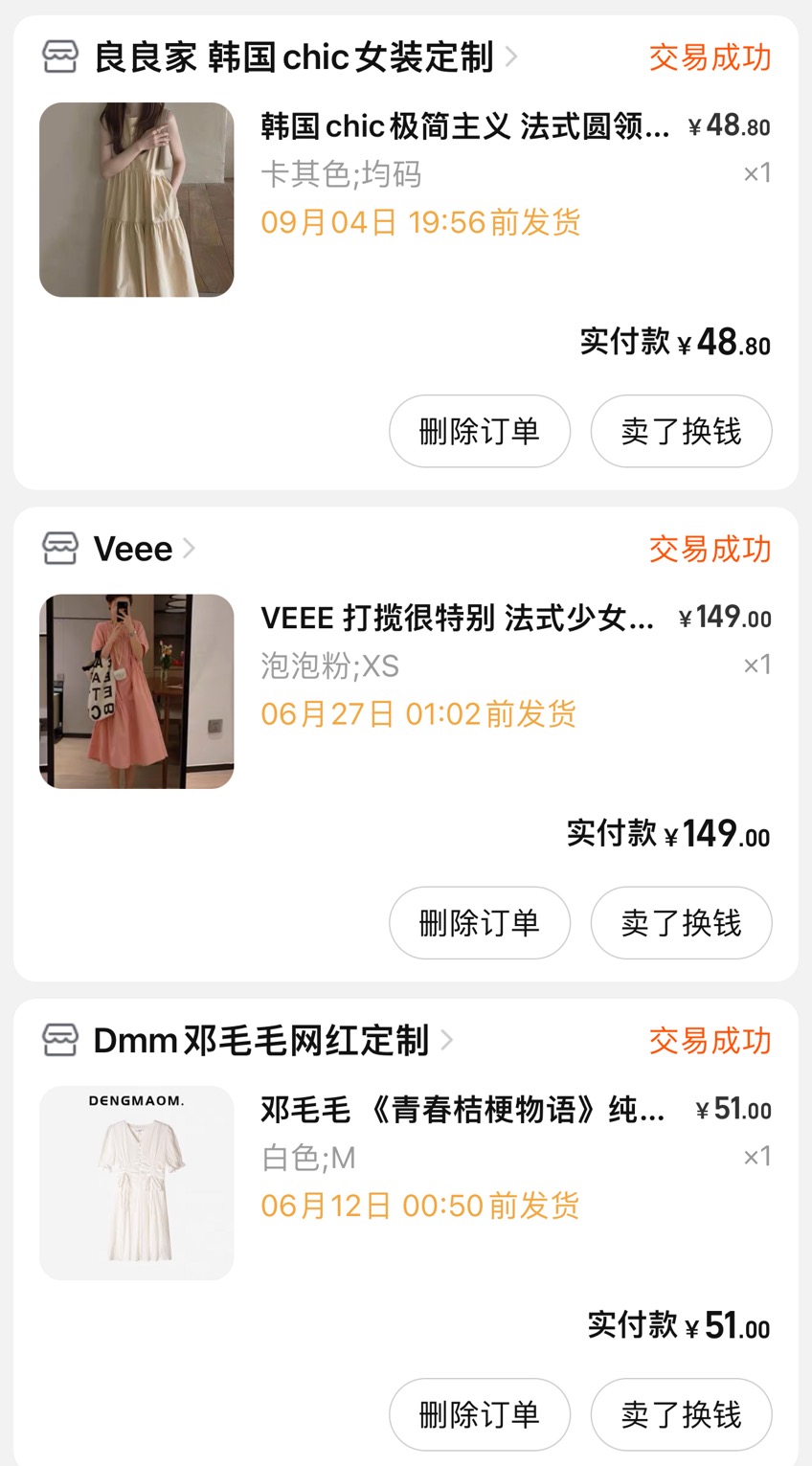812x1466 pixels.
Task: Click the pink dress product photo
Action: coord(135,691)
